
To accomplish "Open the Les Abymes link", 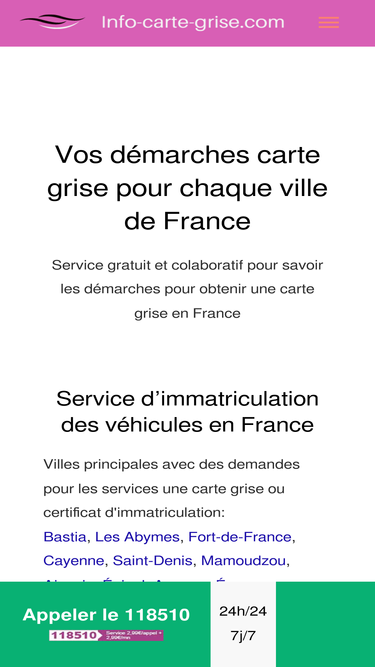I will click(137, 537).
